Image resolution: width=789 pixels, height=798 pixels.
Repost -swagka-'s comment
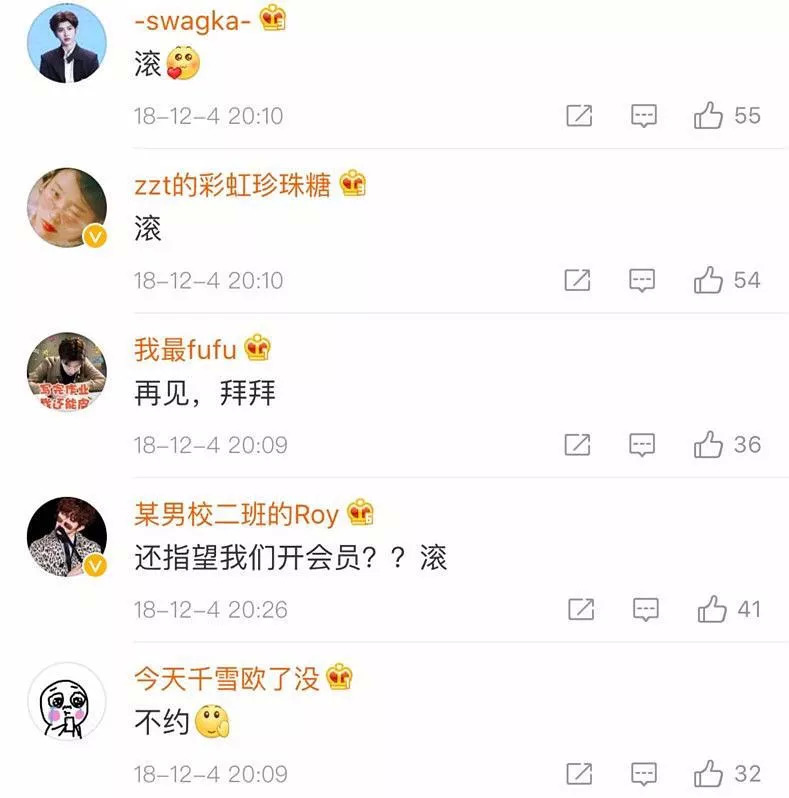click(579, 116)
